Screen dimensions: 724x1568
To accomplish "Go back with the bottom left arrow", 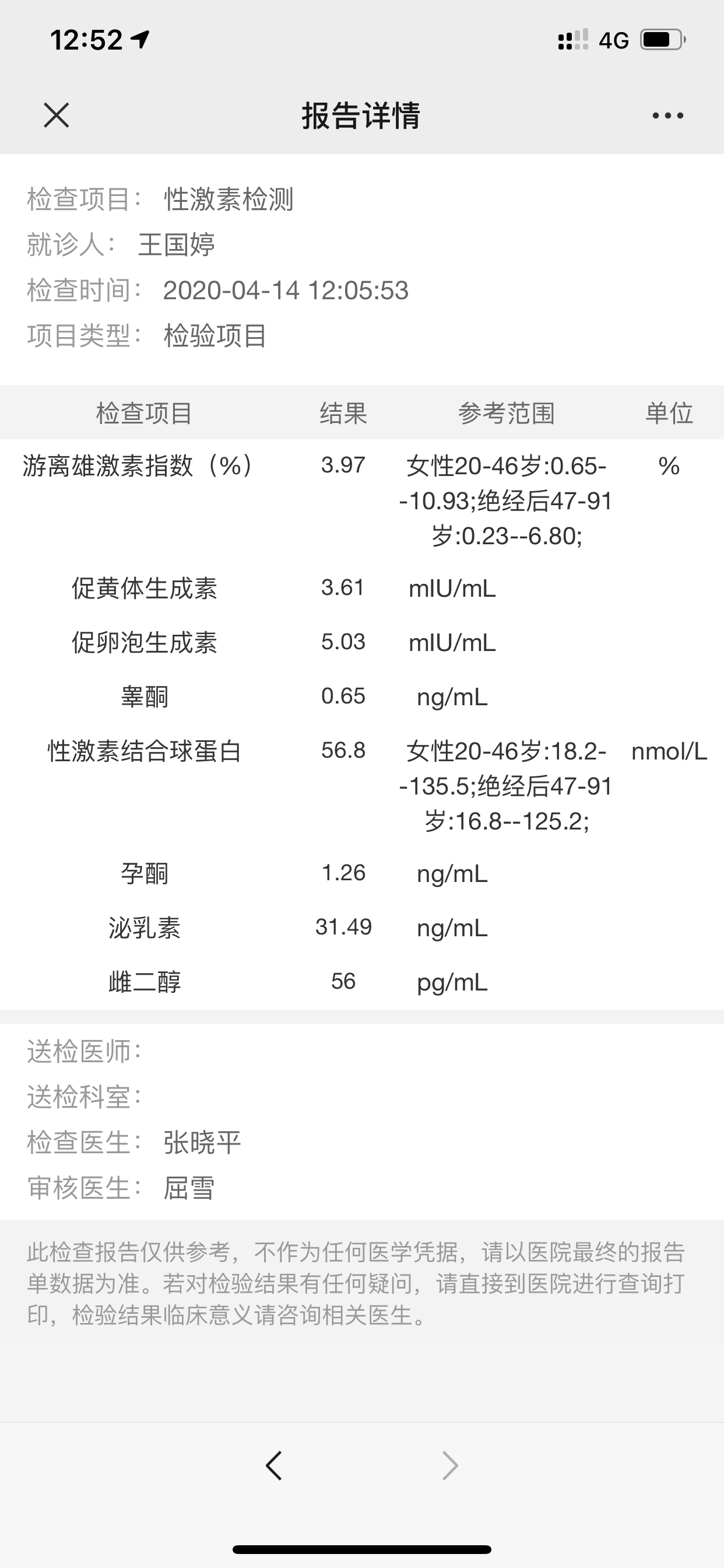I will [274, 1466].
